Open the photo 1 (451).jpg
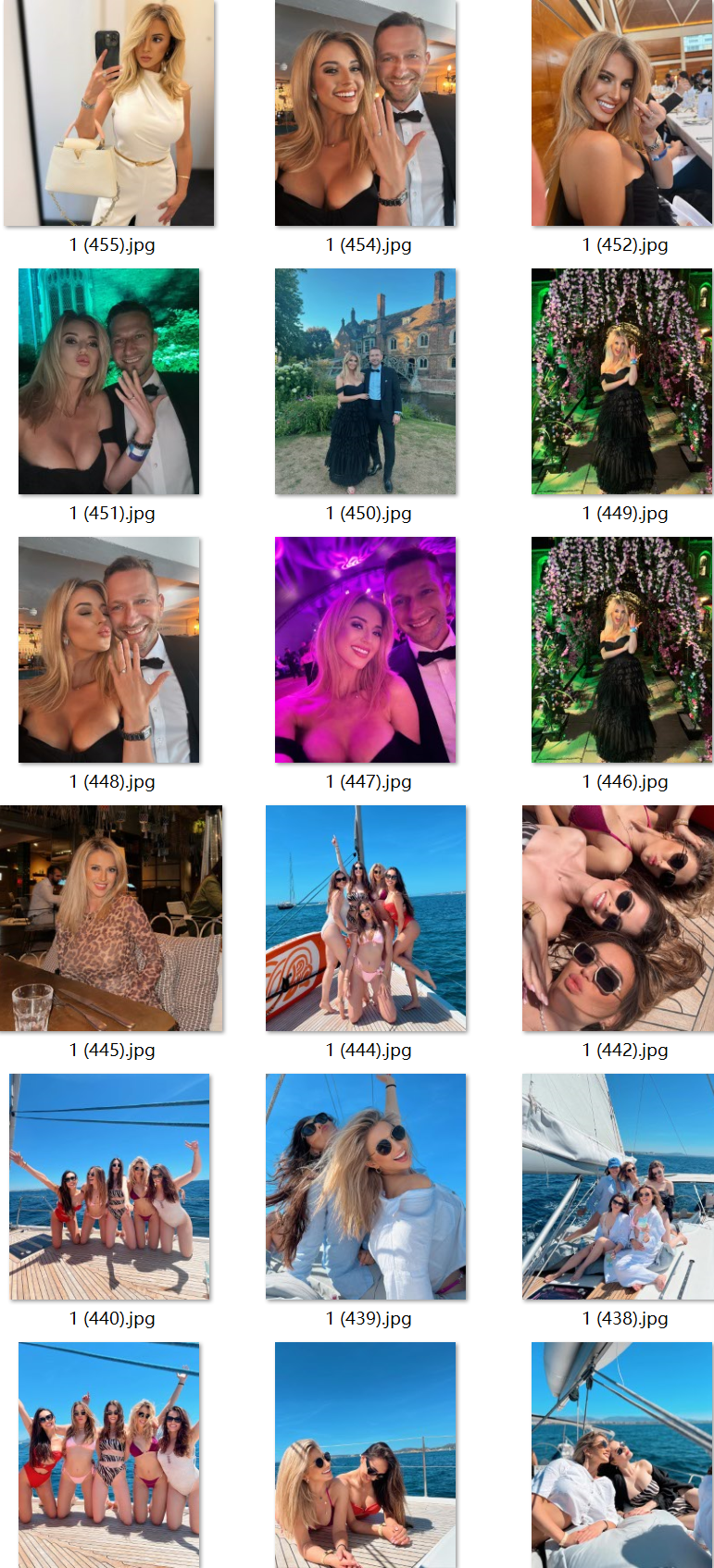Screen dimensions: 714x1568 pos(109,381)
